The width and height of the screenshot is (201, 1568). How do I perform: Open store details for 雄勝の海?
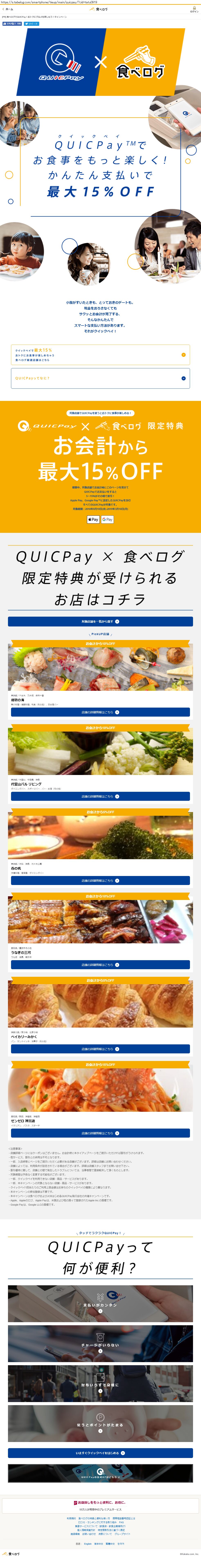pyautogui.click(x=100, y=712)
